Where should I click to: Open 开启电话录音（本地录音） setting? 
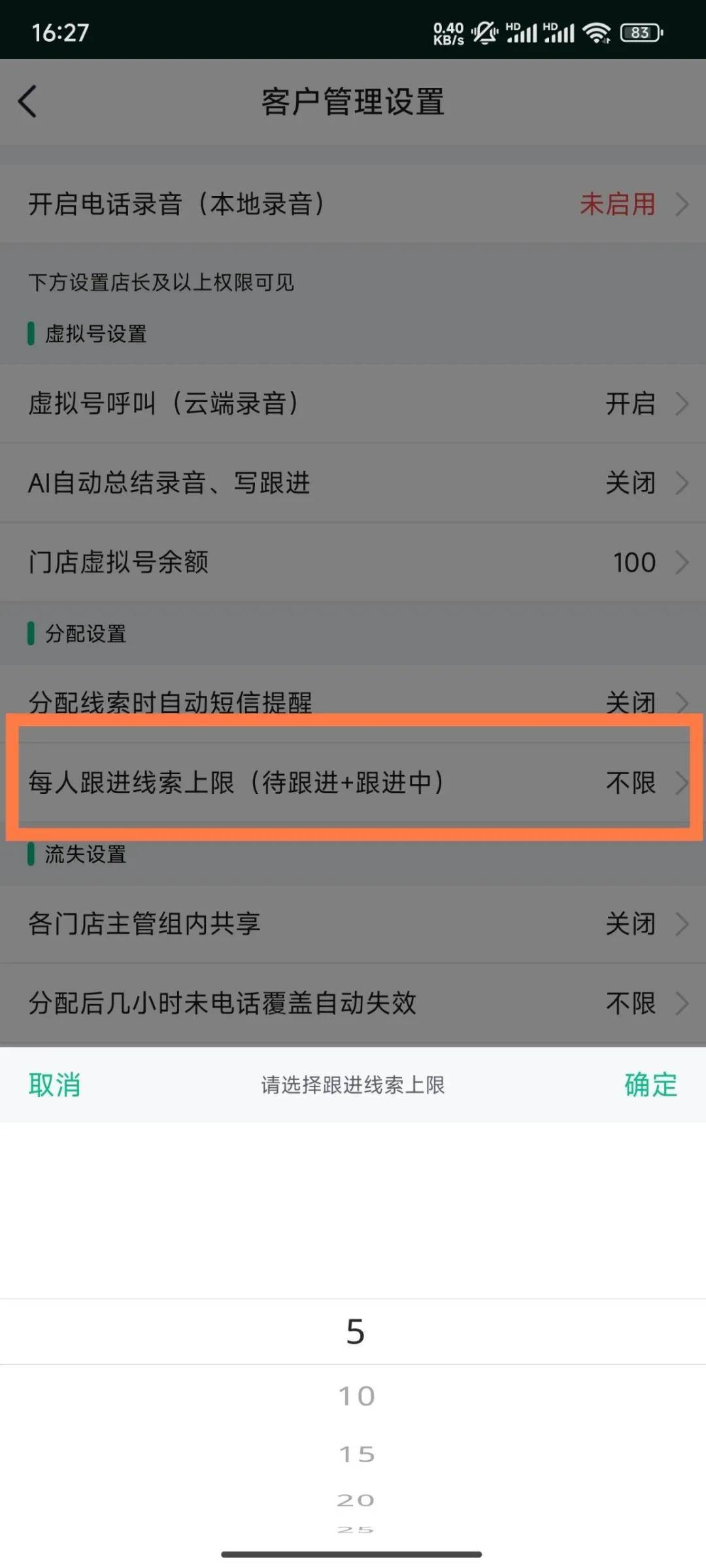[x=353, y=204]
